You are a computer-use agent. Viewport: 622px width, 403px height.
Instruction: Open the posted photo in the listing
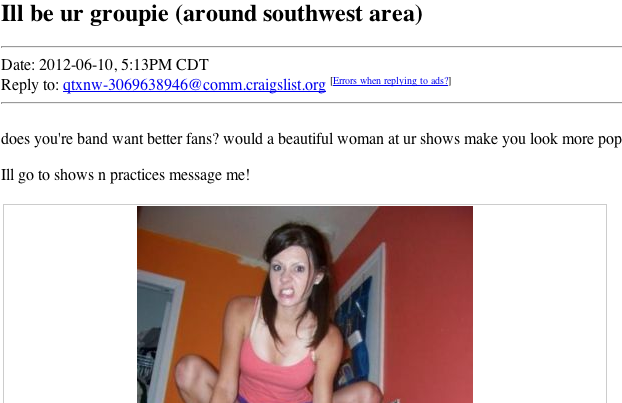(x=304, y=304)
